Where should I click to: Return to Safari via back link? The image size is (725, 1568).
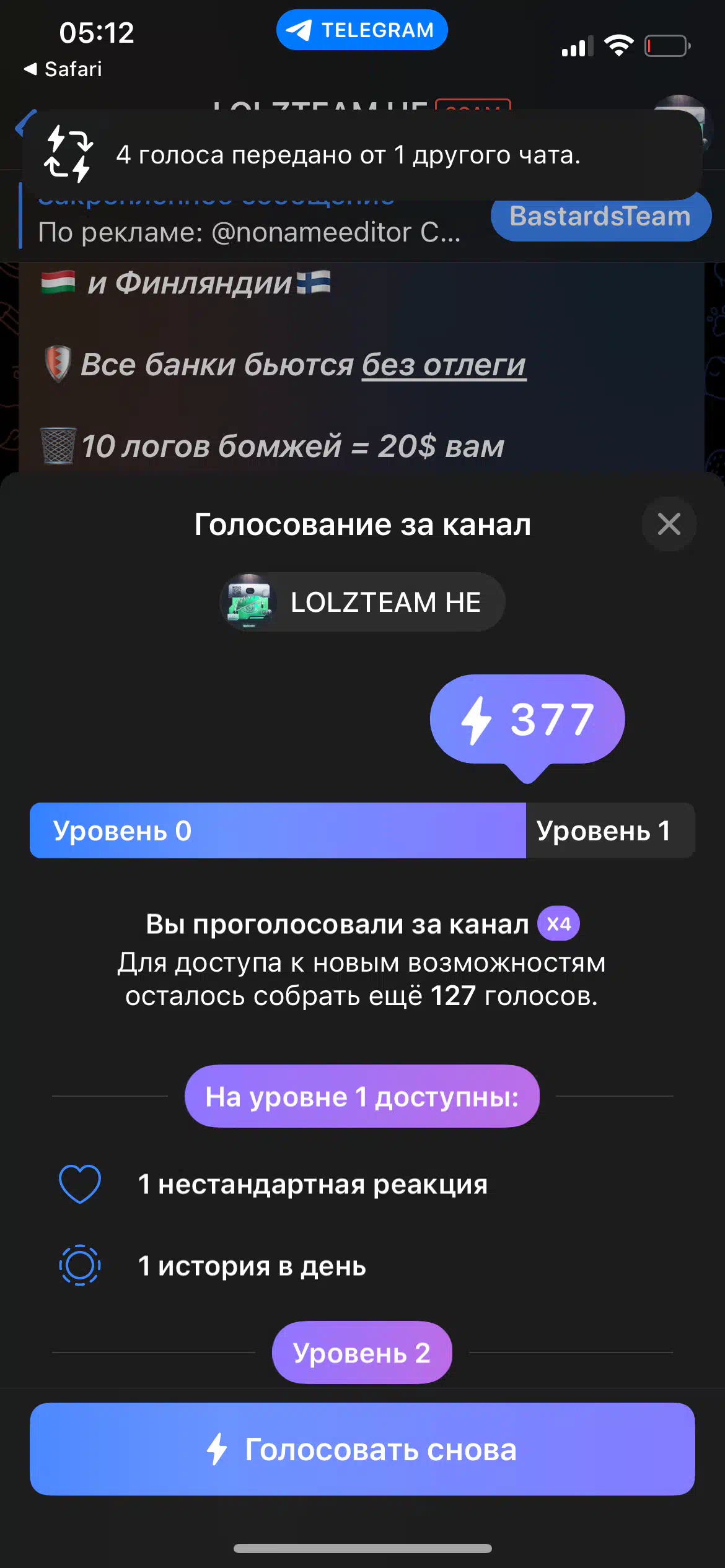[x=63, y=69]
